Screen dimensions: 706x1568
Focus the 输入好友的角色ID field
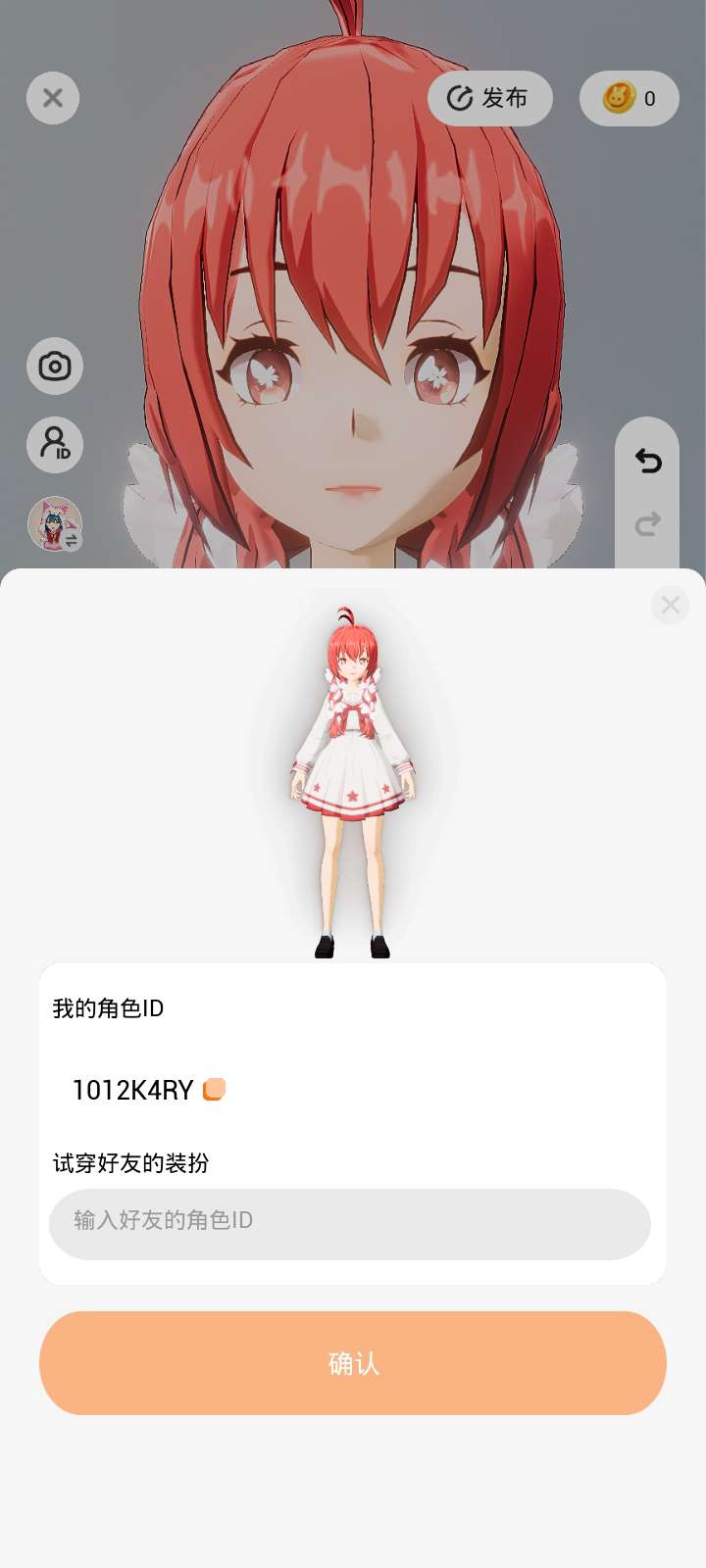tap(350, 1224)
